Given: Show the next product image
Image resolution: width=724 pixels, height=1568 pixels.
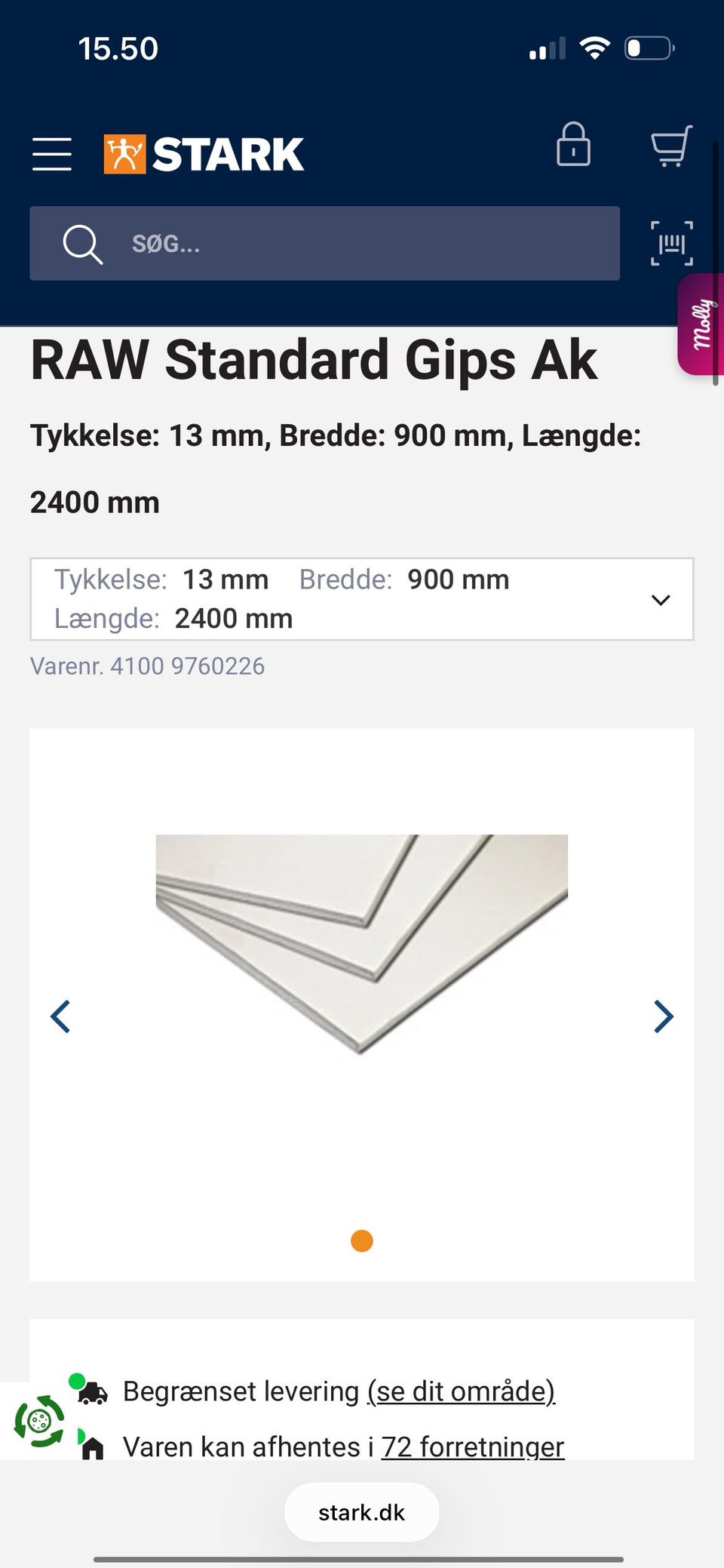Looking at the screenshot, I should pos(662,1016).
